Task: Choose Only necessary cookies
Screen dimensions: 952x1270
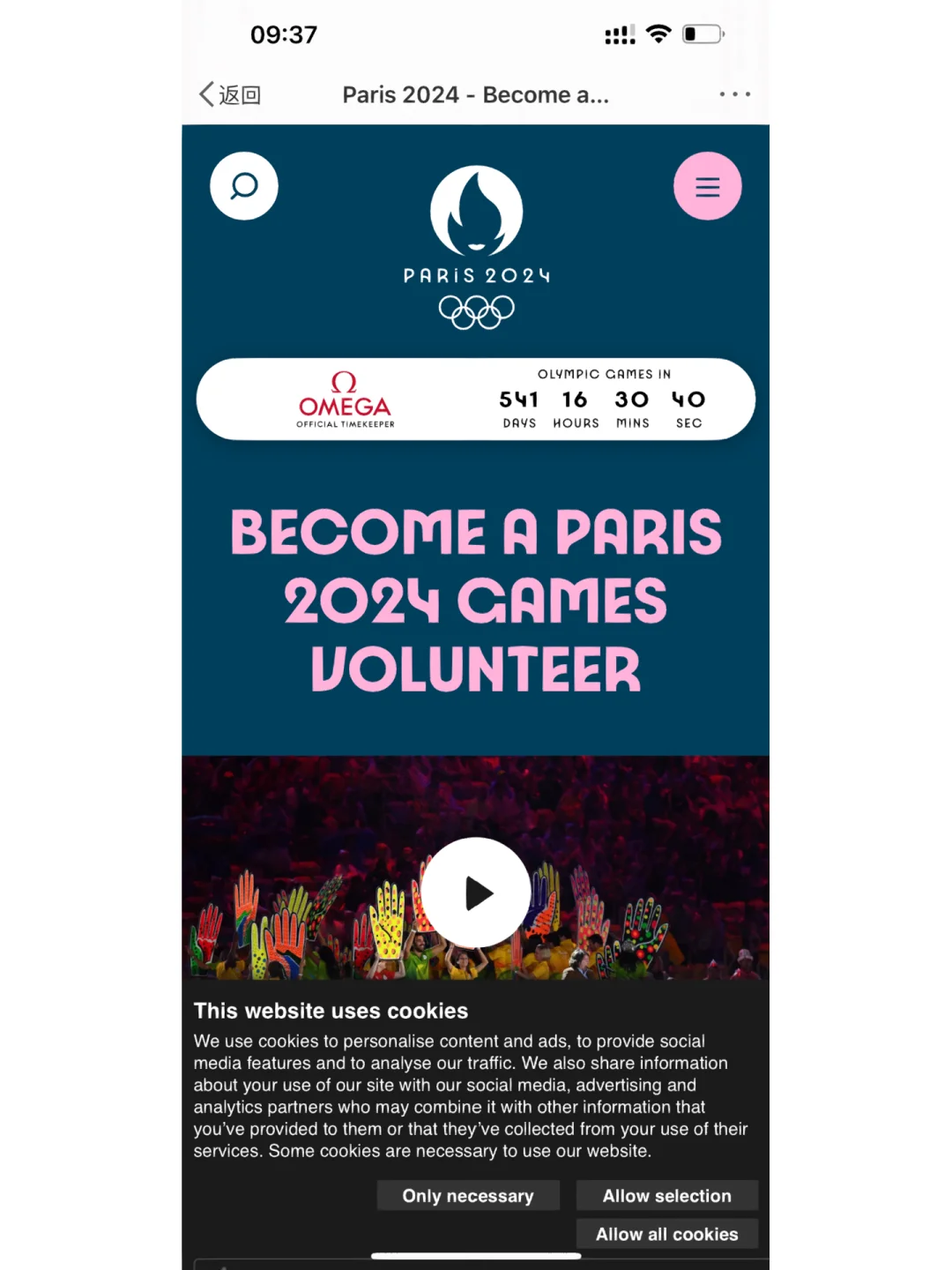Action: click(468, 1196)
